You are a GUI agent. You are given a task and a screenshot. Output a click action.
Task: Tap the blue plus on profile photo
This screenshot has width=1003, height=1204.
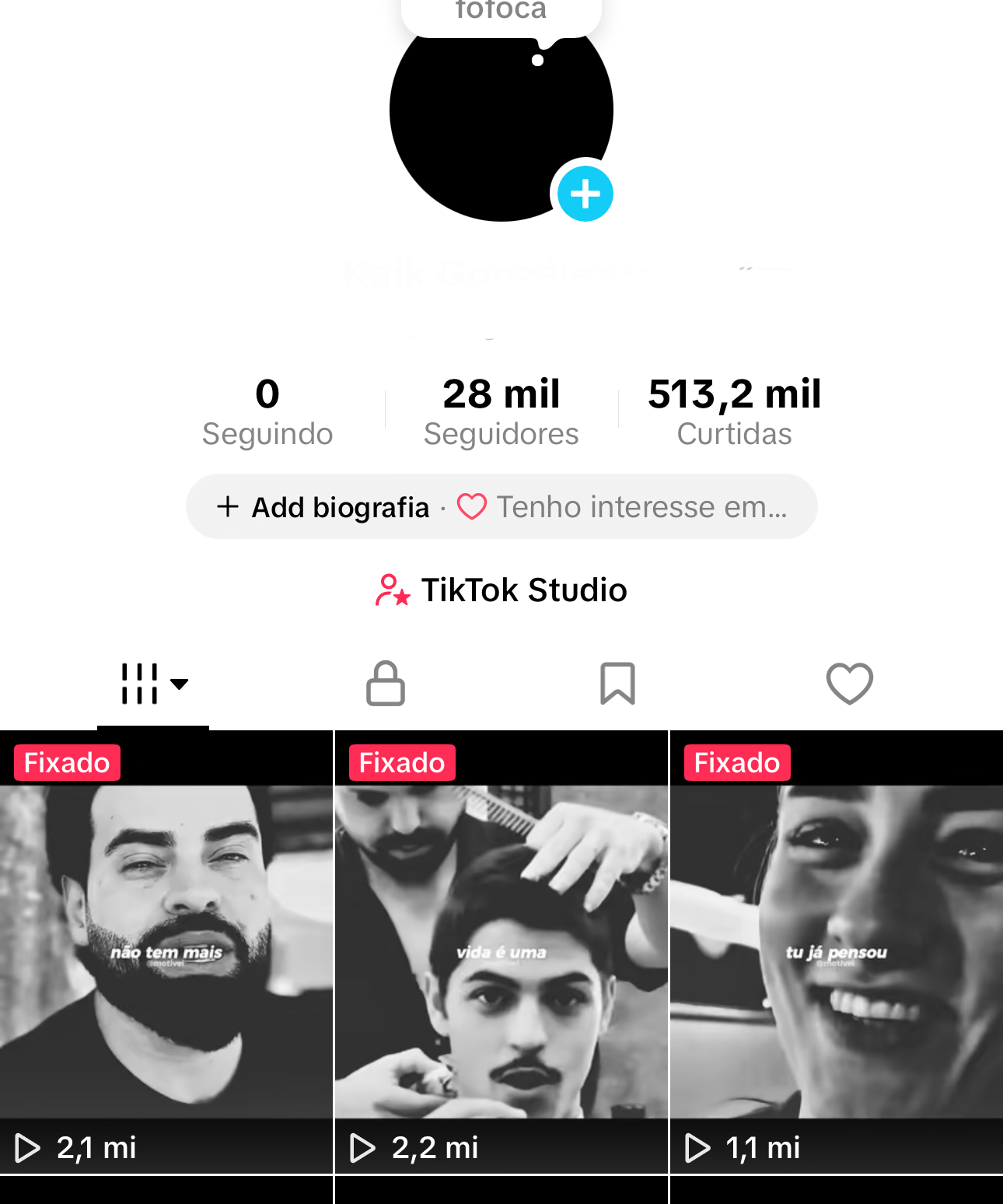585,194
